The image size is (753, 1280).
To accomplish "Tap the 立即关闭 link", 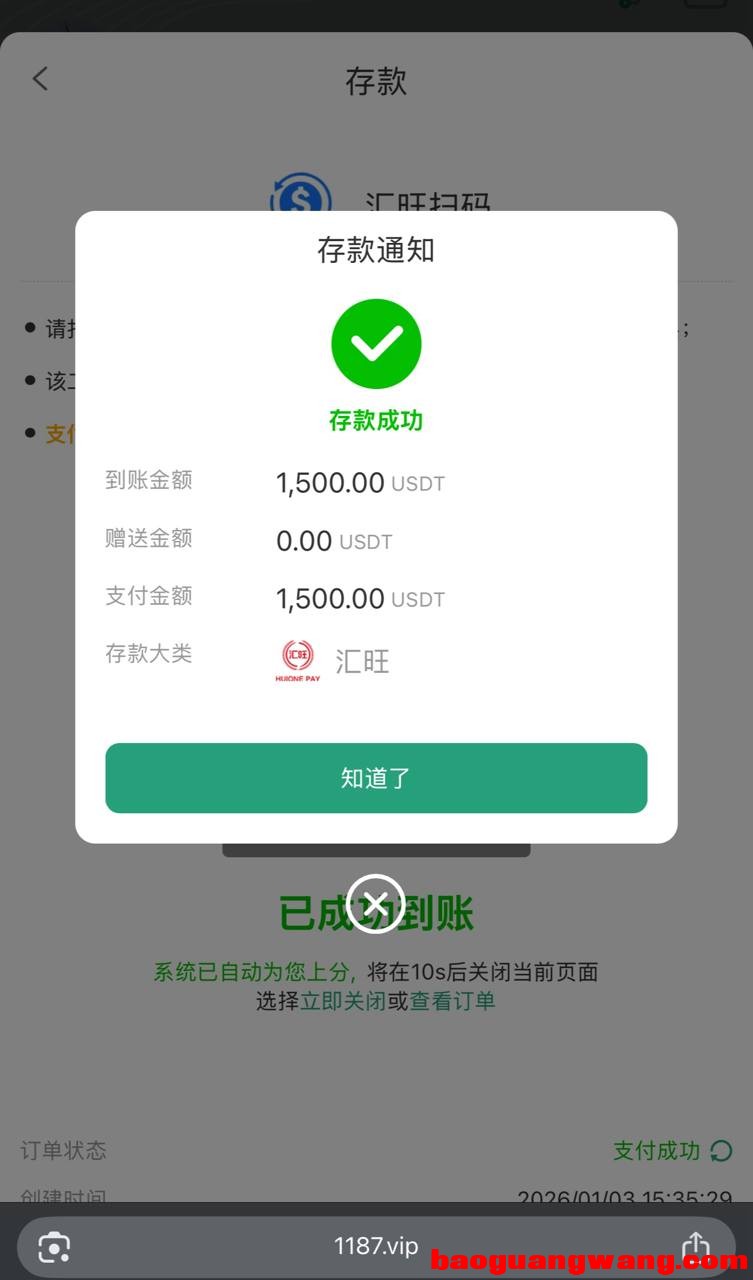I will (343, 1001).
